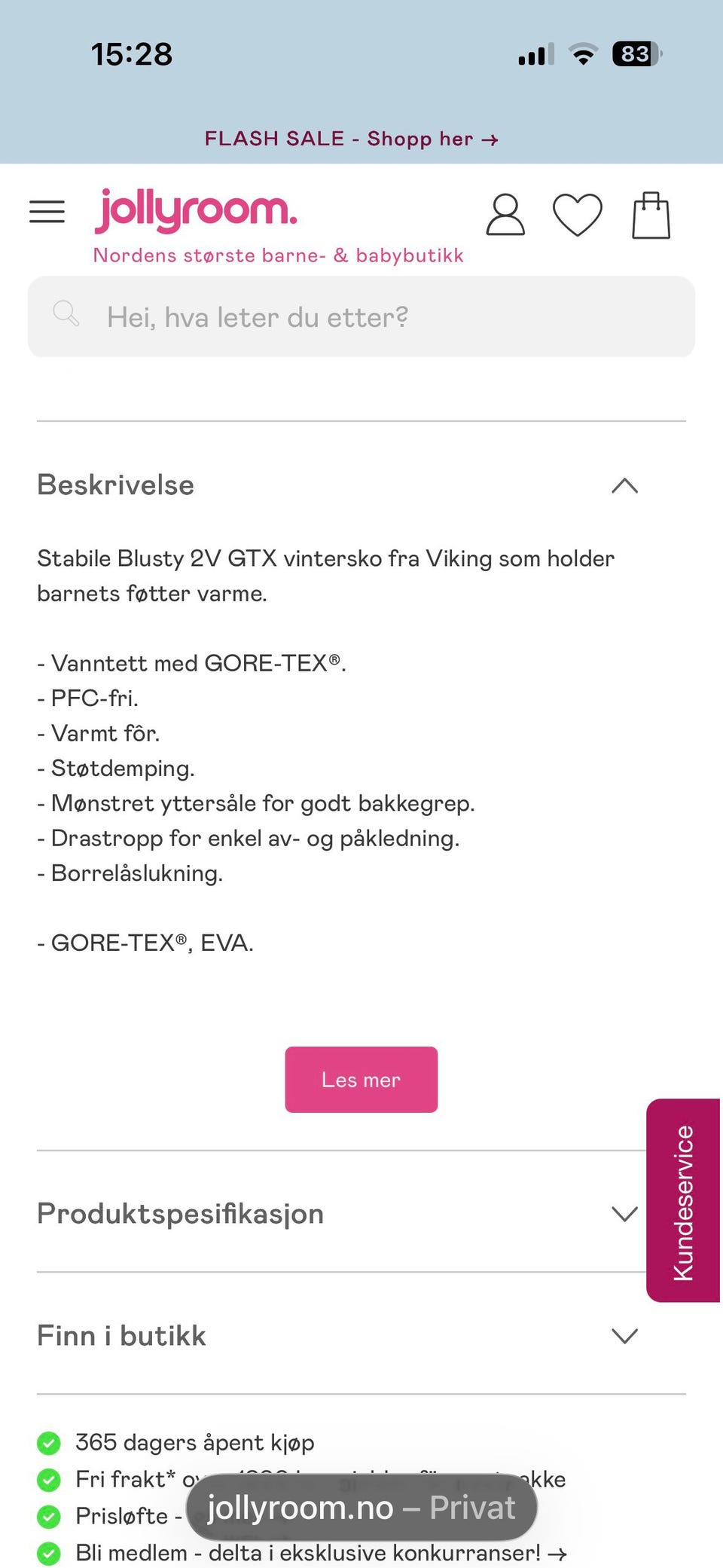Click the green checkmark beside Prisløfte
This screenshot has width=723, height=1568.
(x=48, y=1517)
